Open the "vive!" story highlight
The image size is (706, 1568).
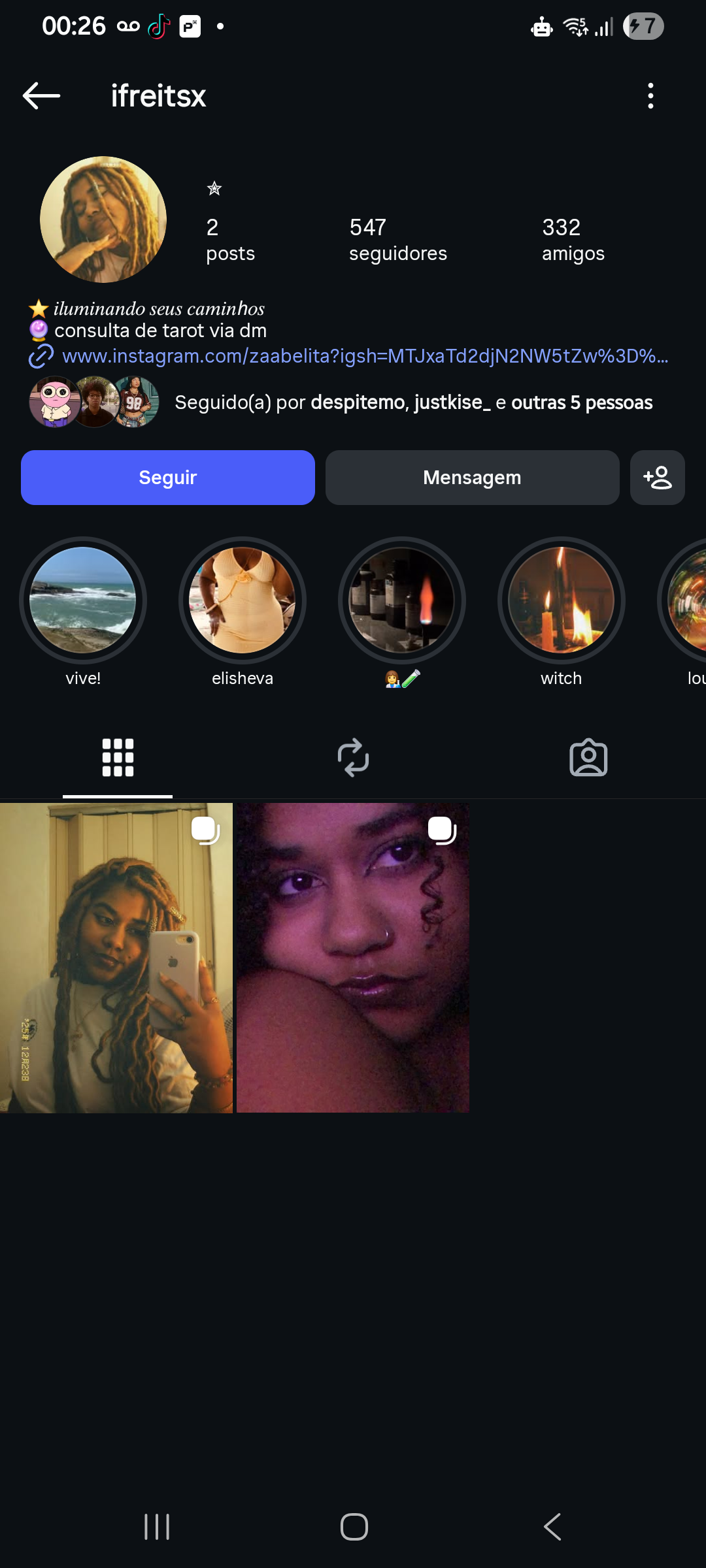point(83,600)
